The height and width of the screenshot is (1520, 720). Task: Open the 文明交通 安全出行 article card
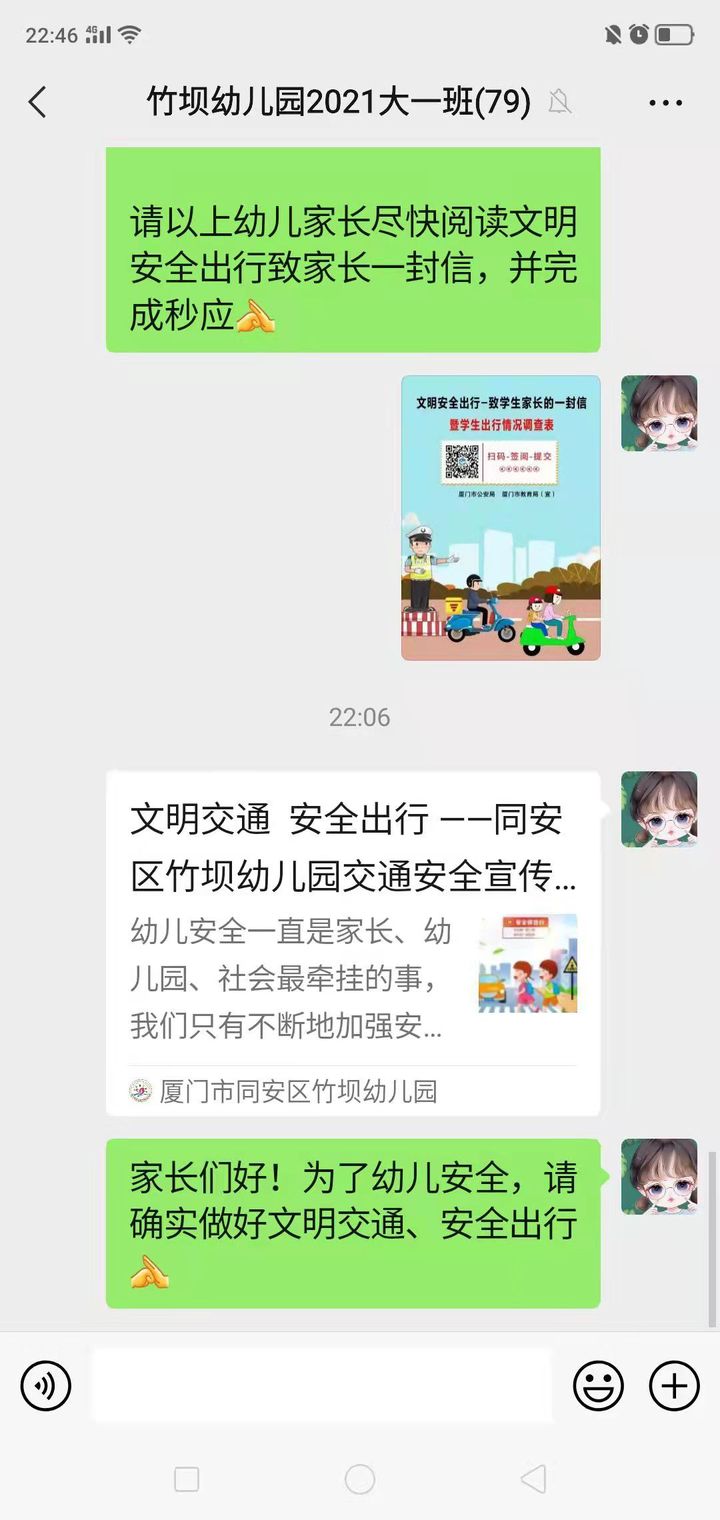(353, 942)
